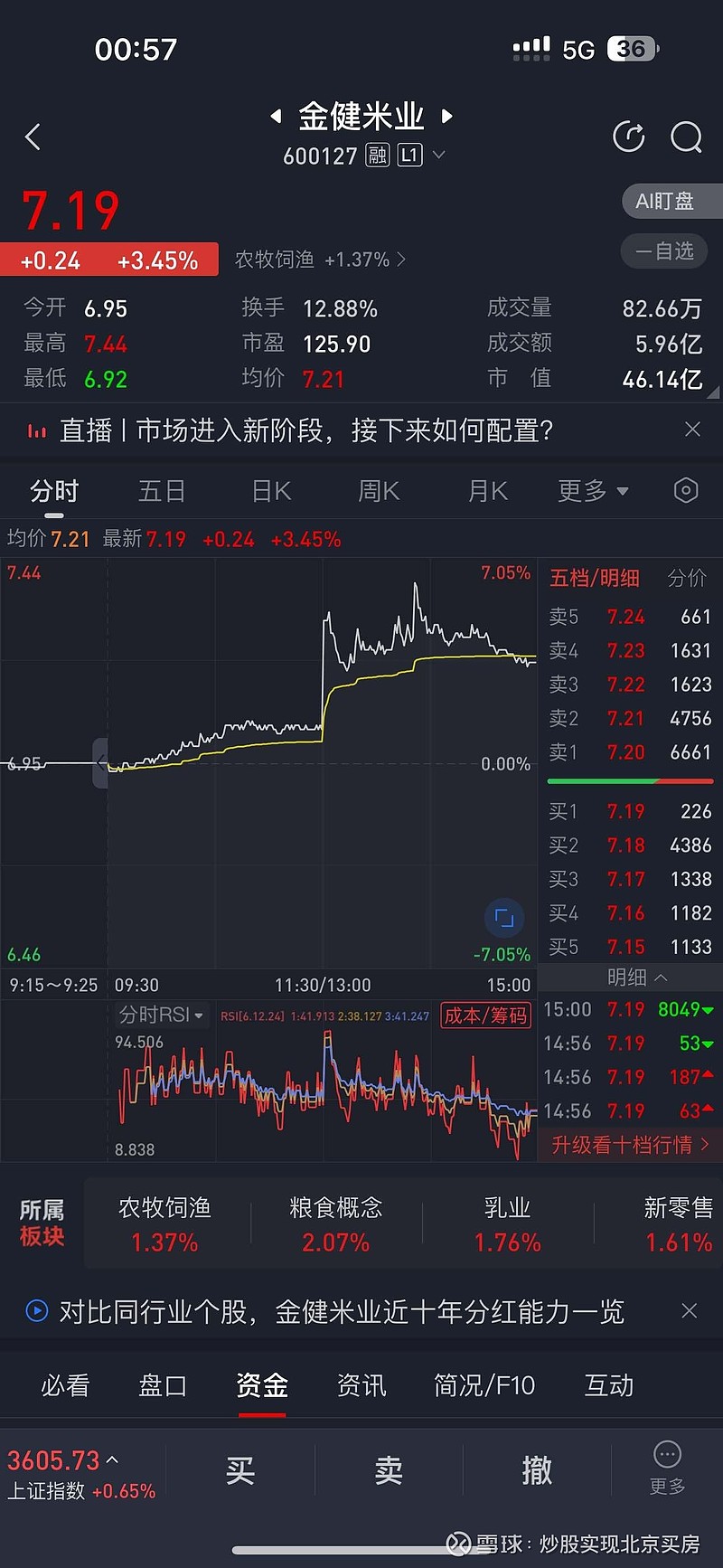Switch to the 资讯 tab
This screenshot has height=1568, width=723.
point(361,1385)
